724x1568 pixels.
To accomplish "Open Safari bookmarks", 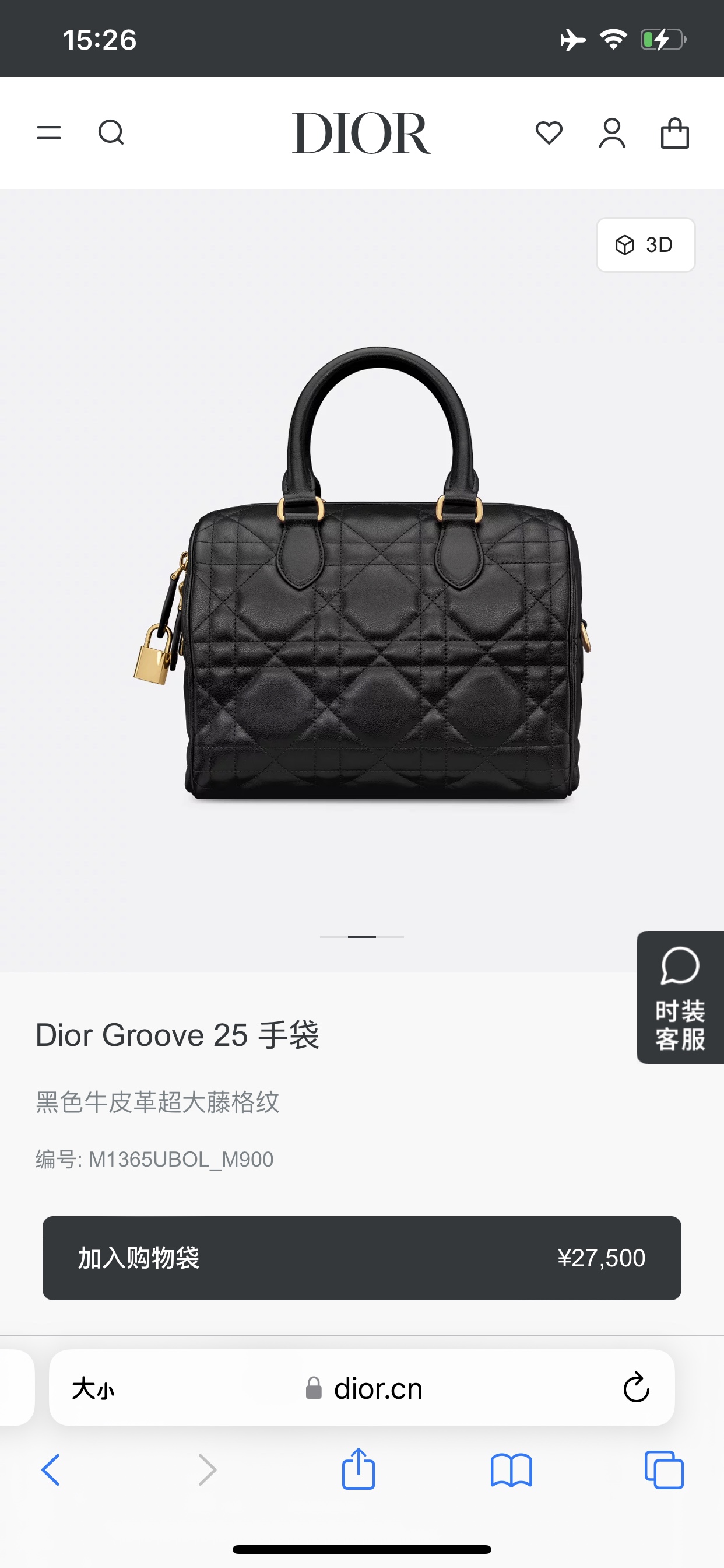I will [511, 1469].
